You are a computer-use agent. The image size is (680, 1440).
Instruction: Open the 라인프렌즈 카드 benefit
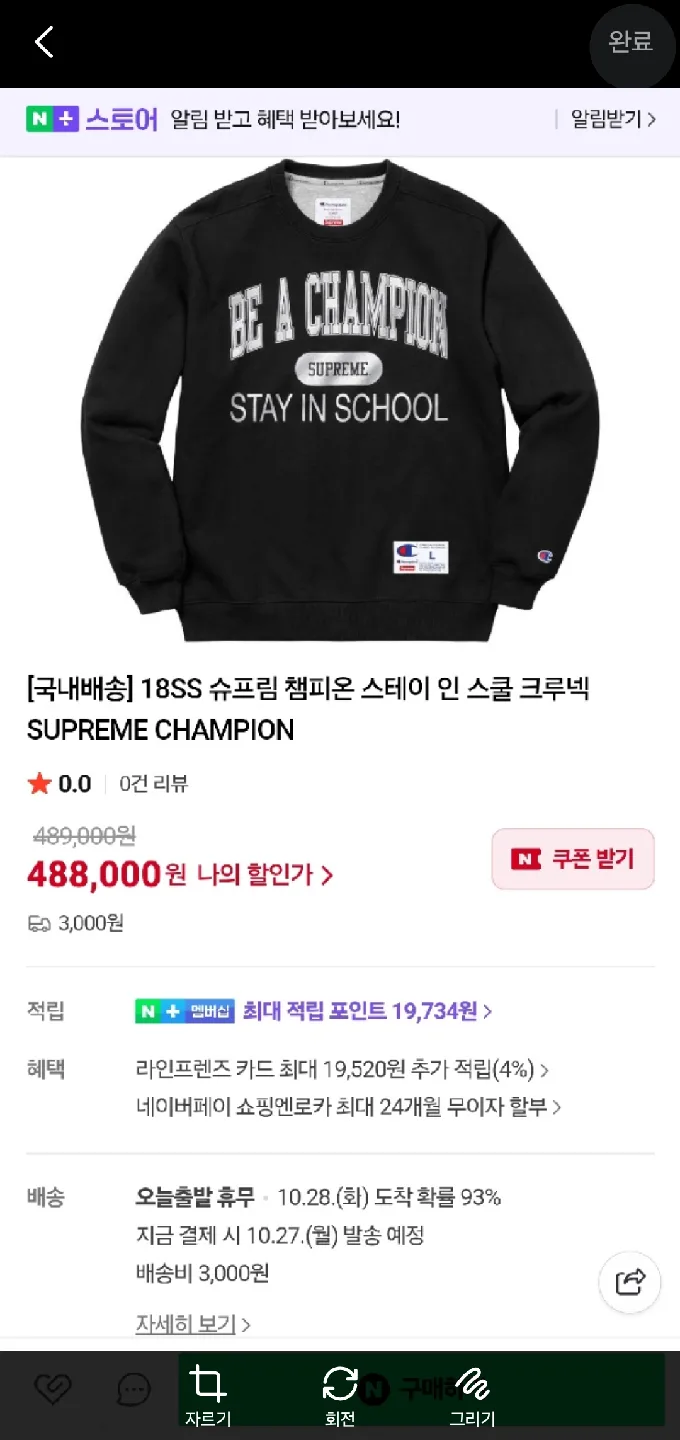click(341, 1069)
